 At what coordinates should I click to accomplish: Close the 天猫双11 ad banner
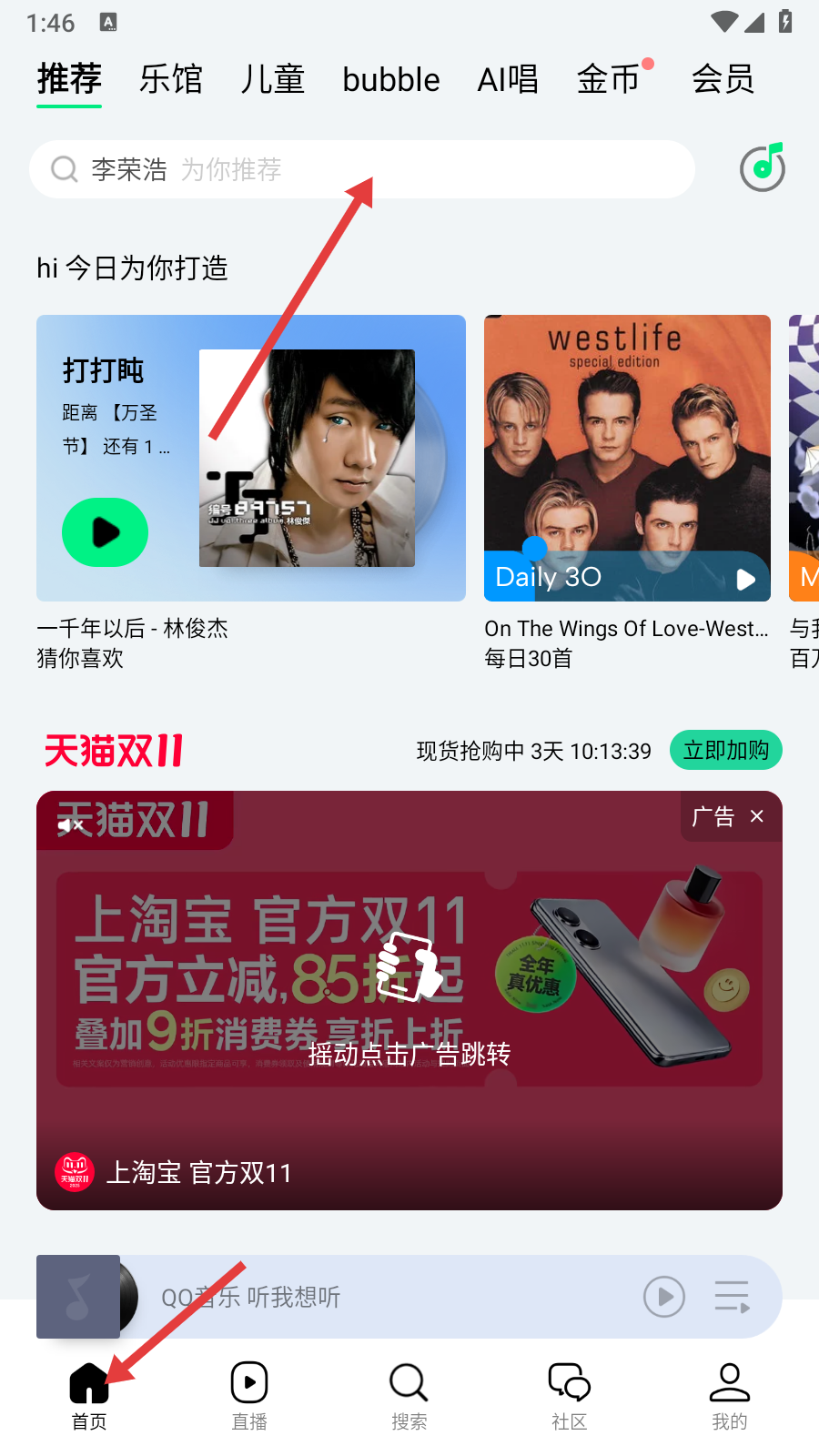757,816
